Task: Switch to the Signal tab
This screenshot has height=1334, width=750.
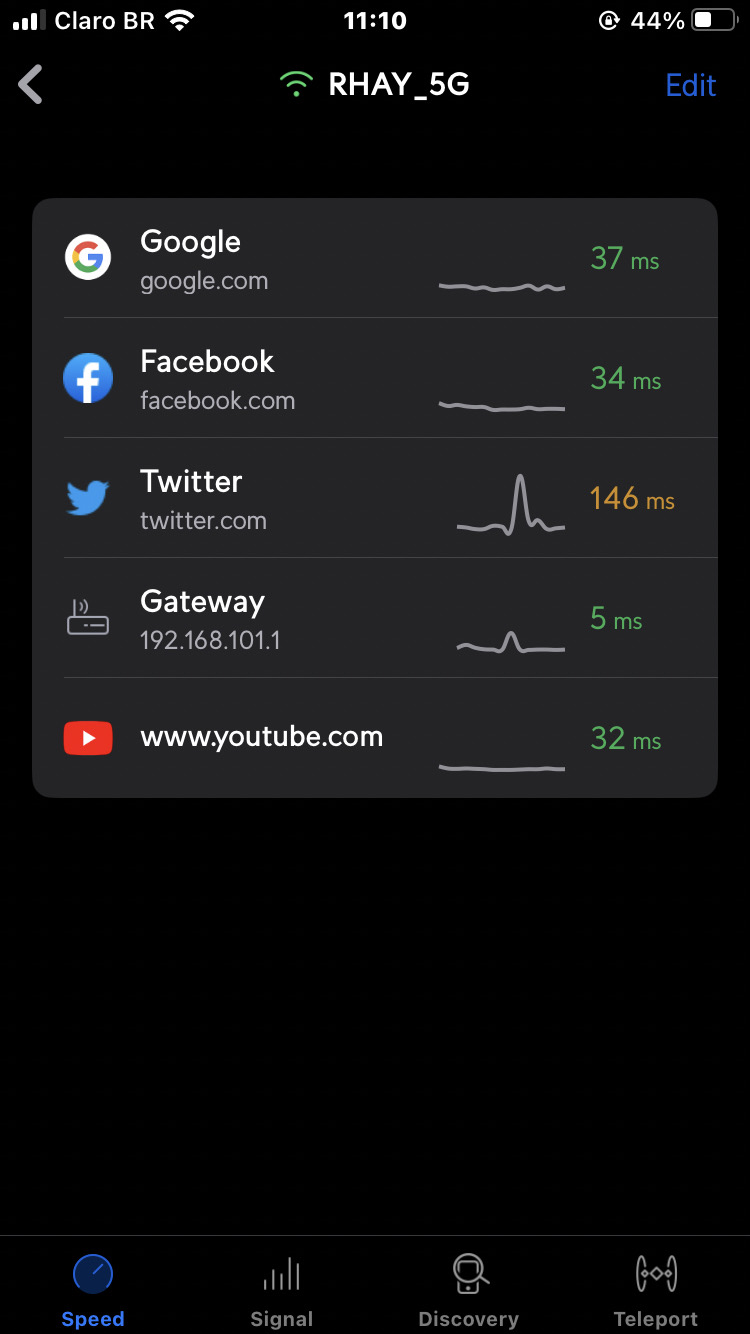Action: tap(281, 1290)
